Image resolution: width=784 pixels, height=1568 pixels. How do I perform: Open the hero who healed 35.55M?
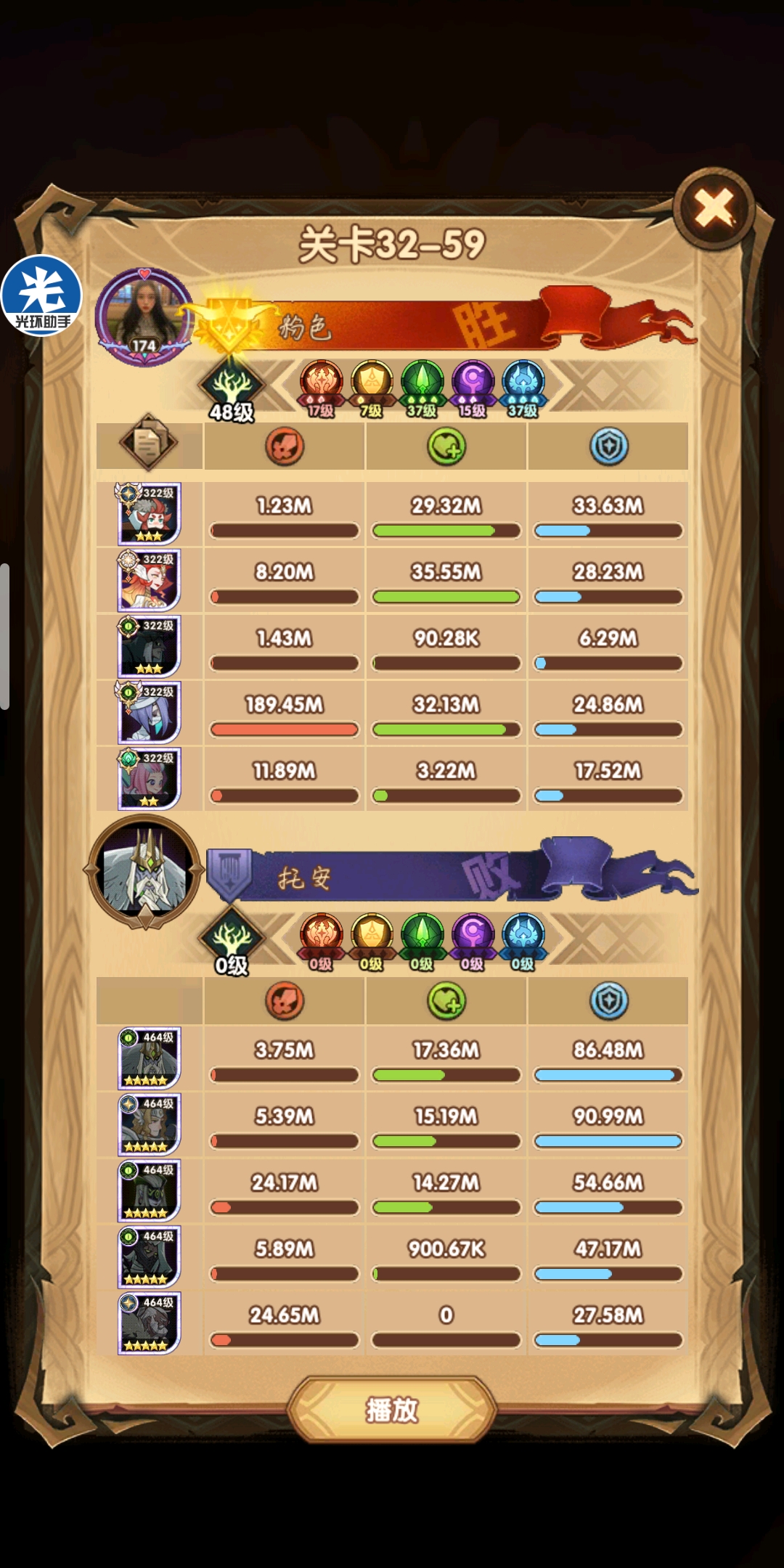pos(149,580)
